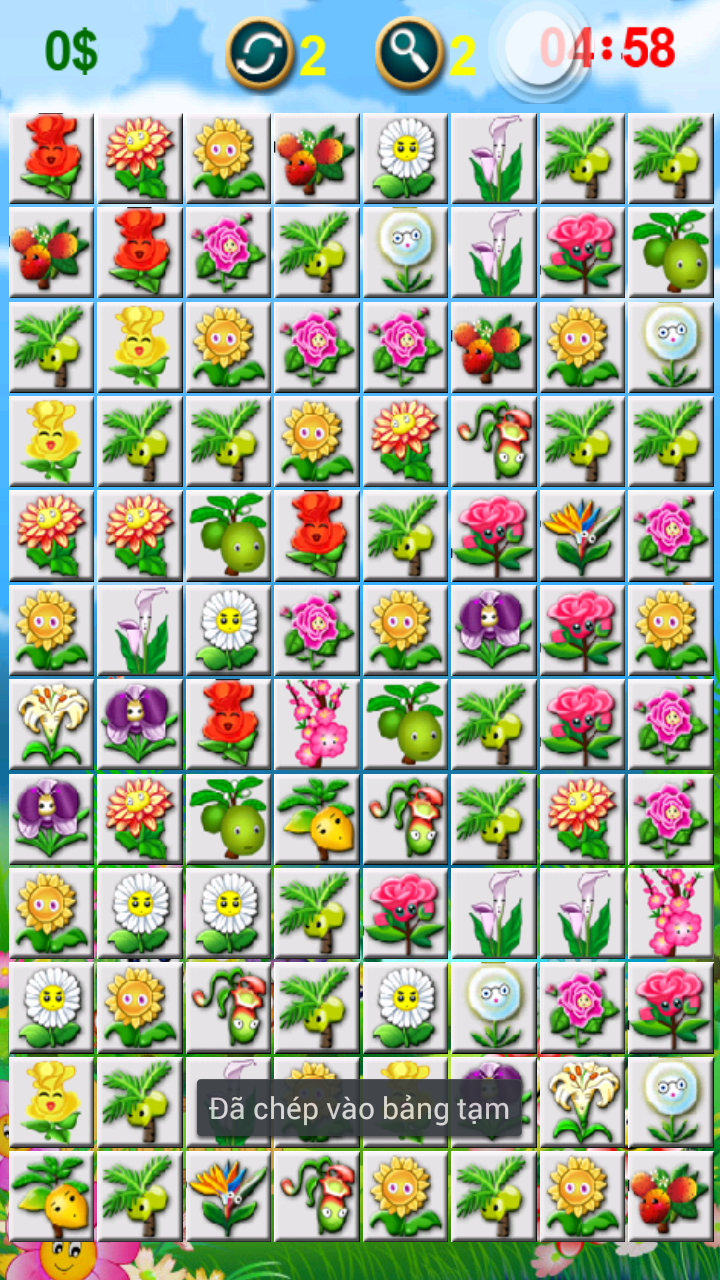Select cherry blossom tile beside the green pomelo
This screenshot has height=1280, width=720.
pyautogui.click(x=316, y=723)
